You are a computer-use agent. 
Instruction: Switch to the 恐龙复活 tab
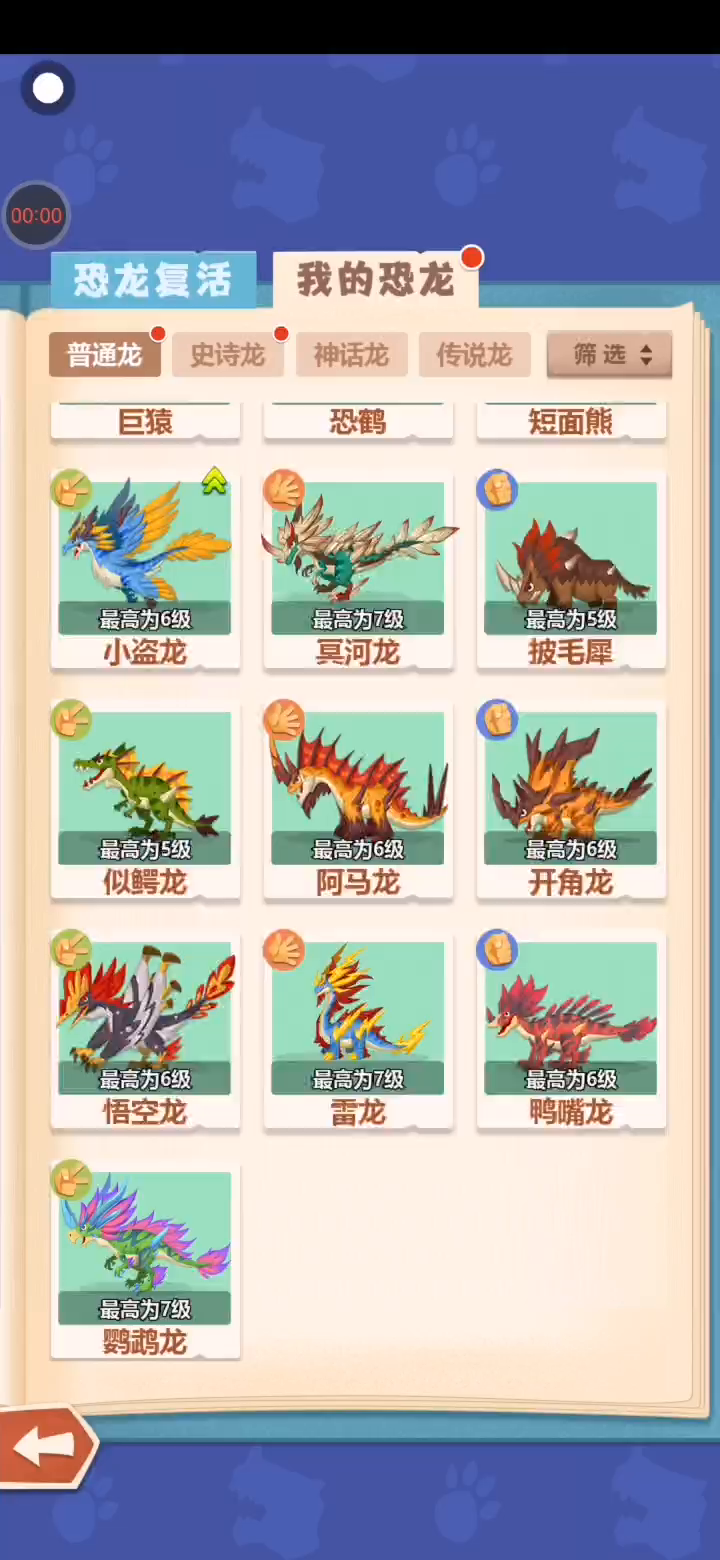pyautogui.click(x=153, y=280)
